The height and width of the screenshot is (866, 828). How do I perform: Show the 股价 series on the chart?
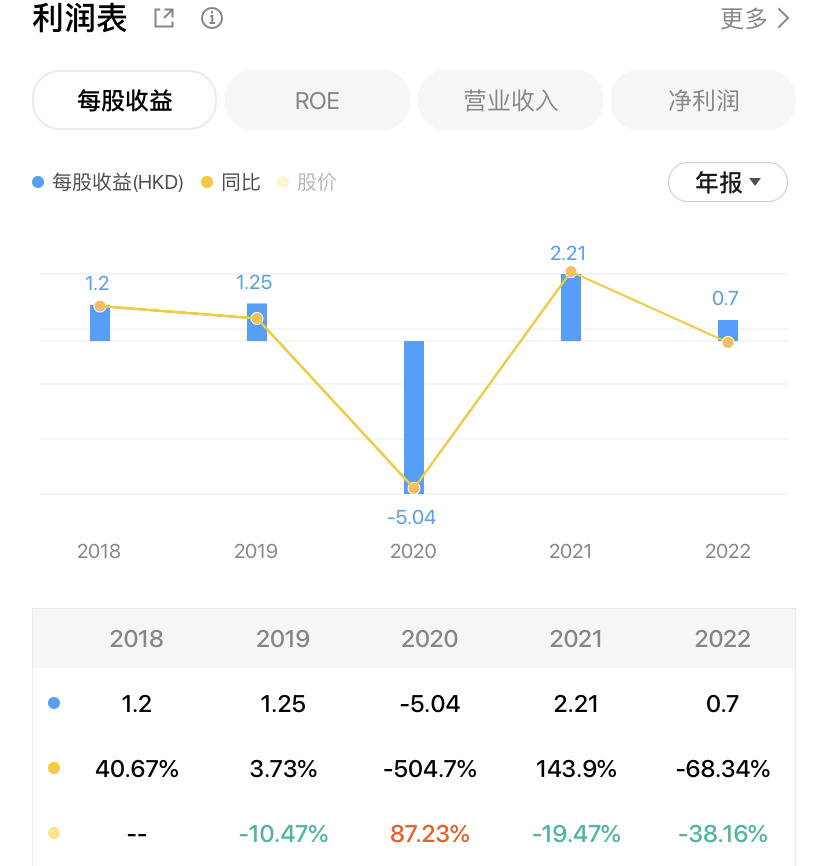coord(307,182)
